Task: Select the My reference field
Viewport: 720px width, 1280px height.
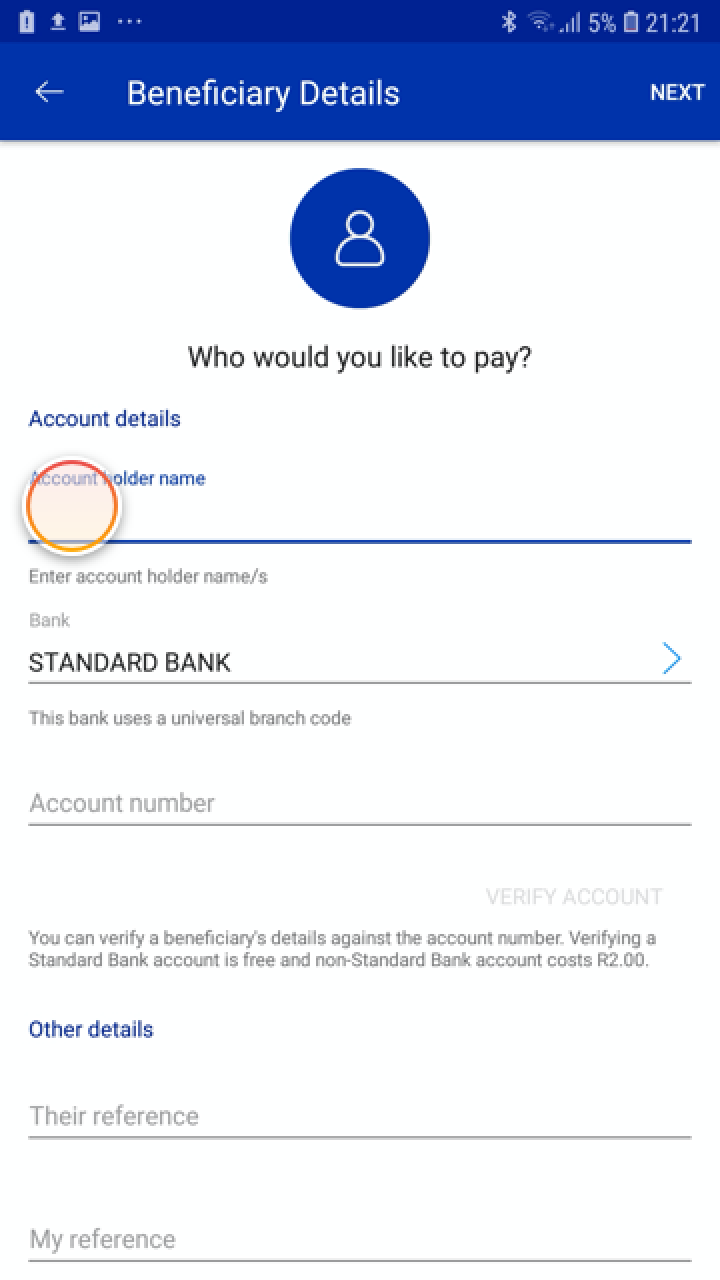Action: [358, 1239]
